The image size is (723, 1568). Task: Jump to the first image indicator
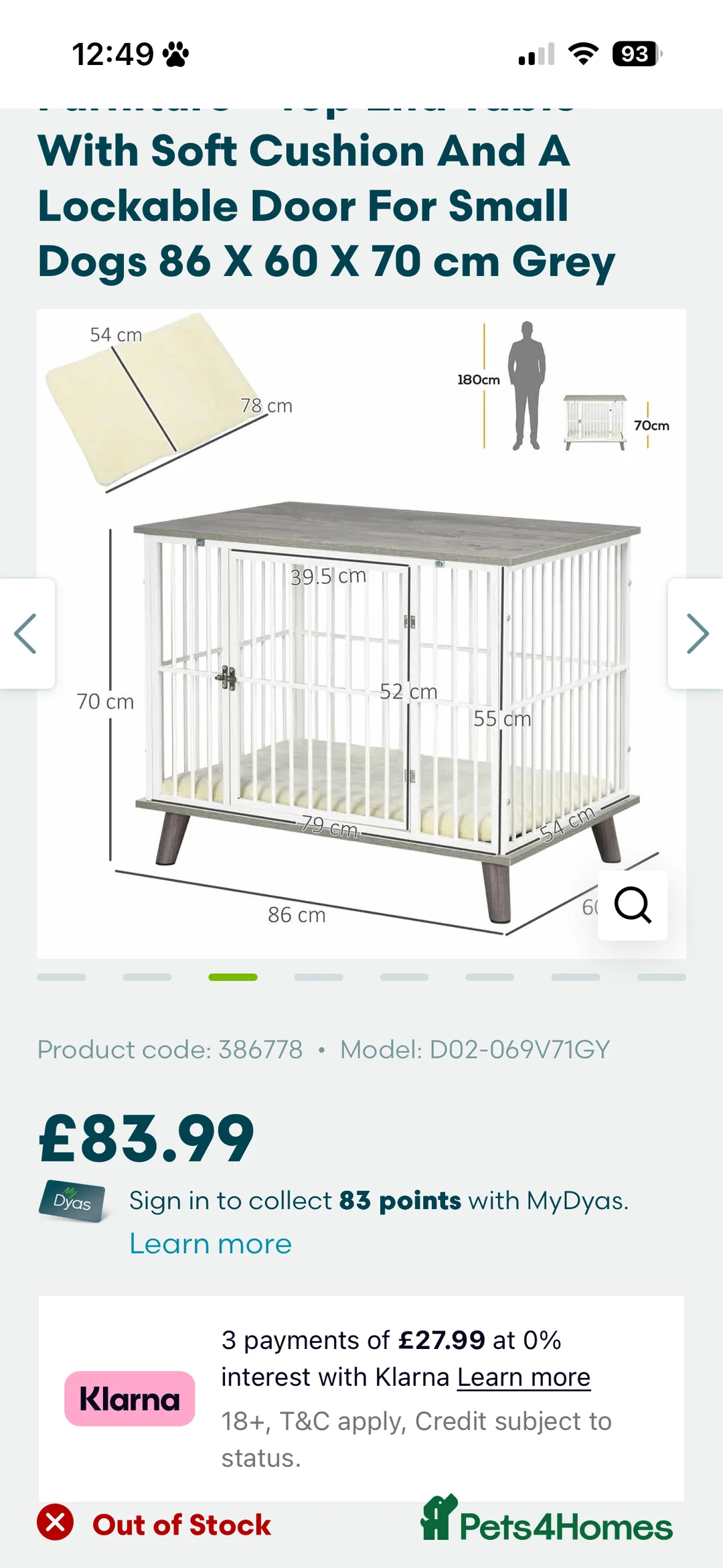tap(61, 977)
